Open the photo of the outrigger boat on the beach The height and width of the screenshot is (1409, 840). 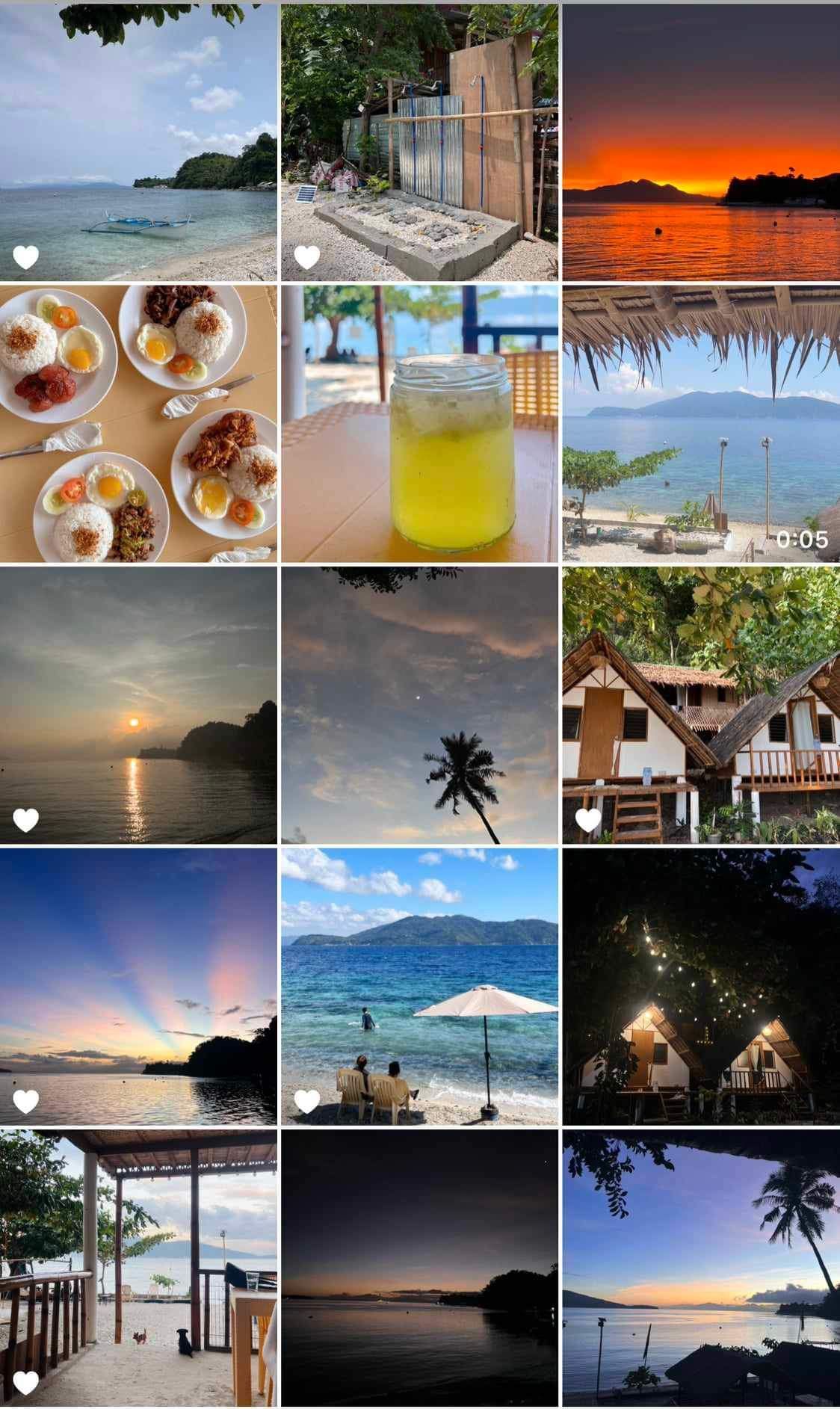click(x=138, y=142)
